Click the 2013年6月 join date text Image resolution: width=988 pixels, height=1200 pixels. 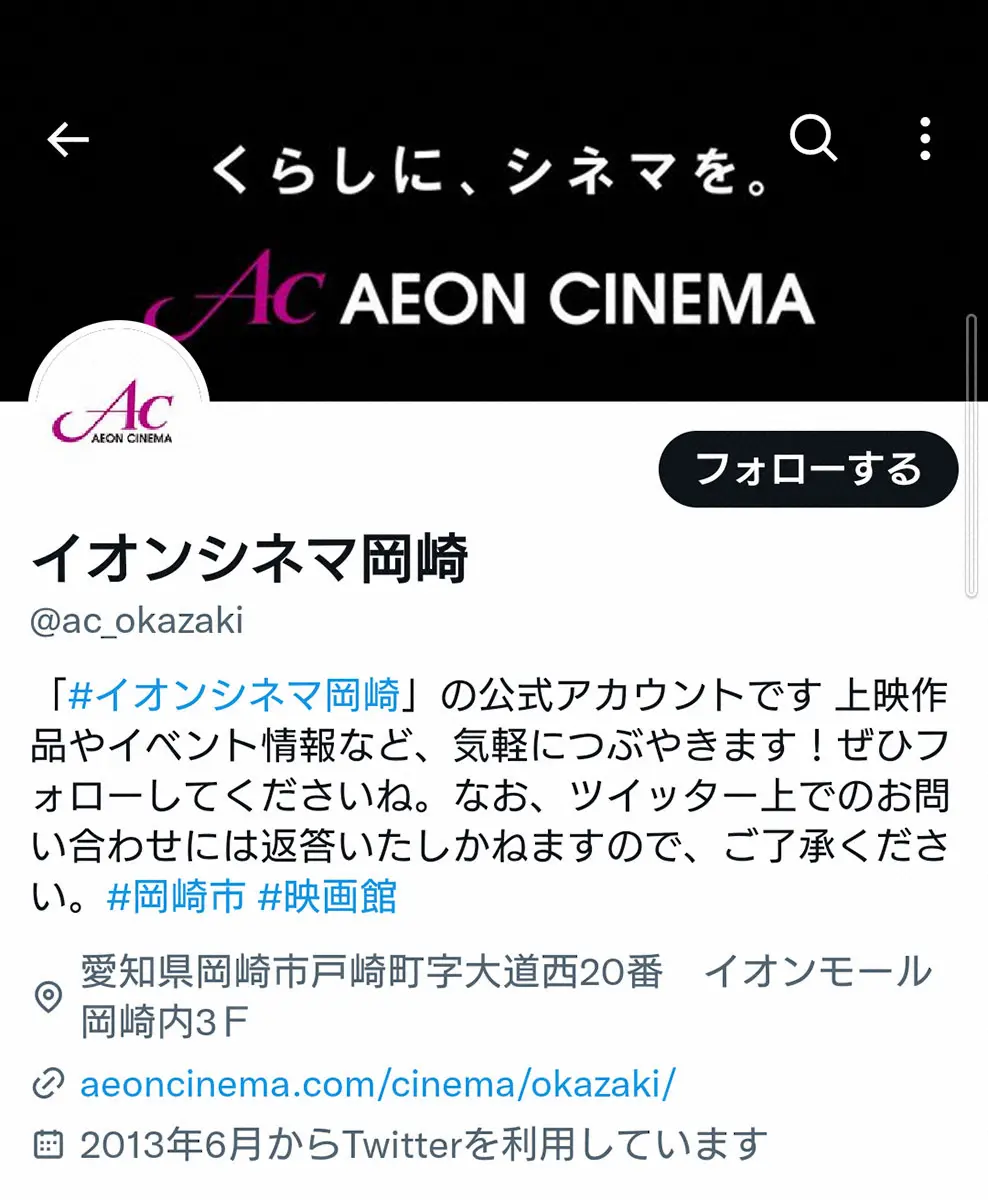click(420, 1140)
